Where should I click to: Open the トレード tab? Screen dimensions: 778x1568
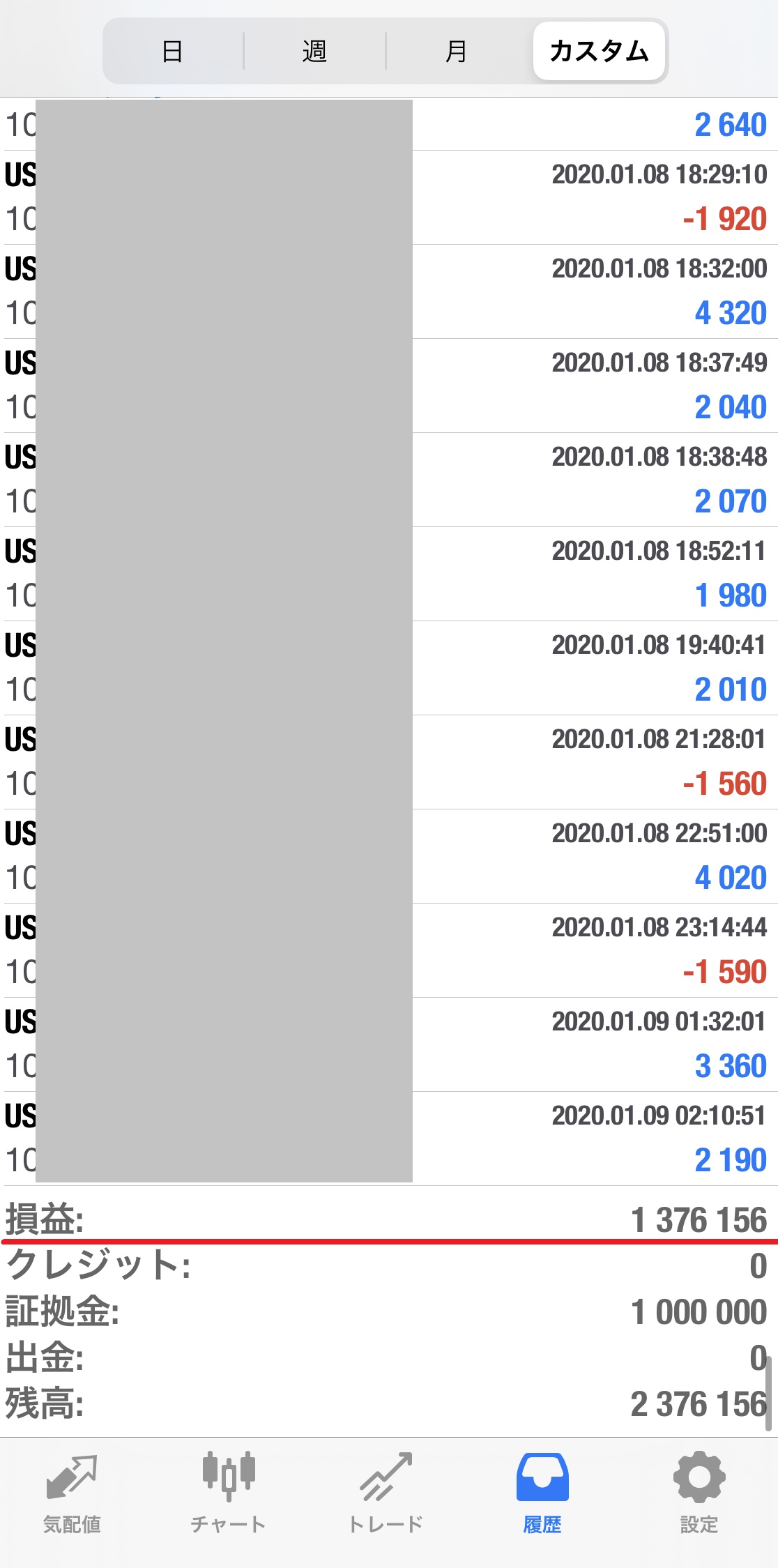pos(386,1493)
